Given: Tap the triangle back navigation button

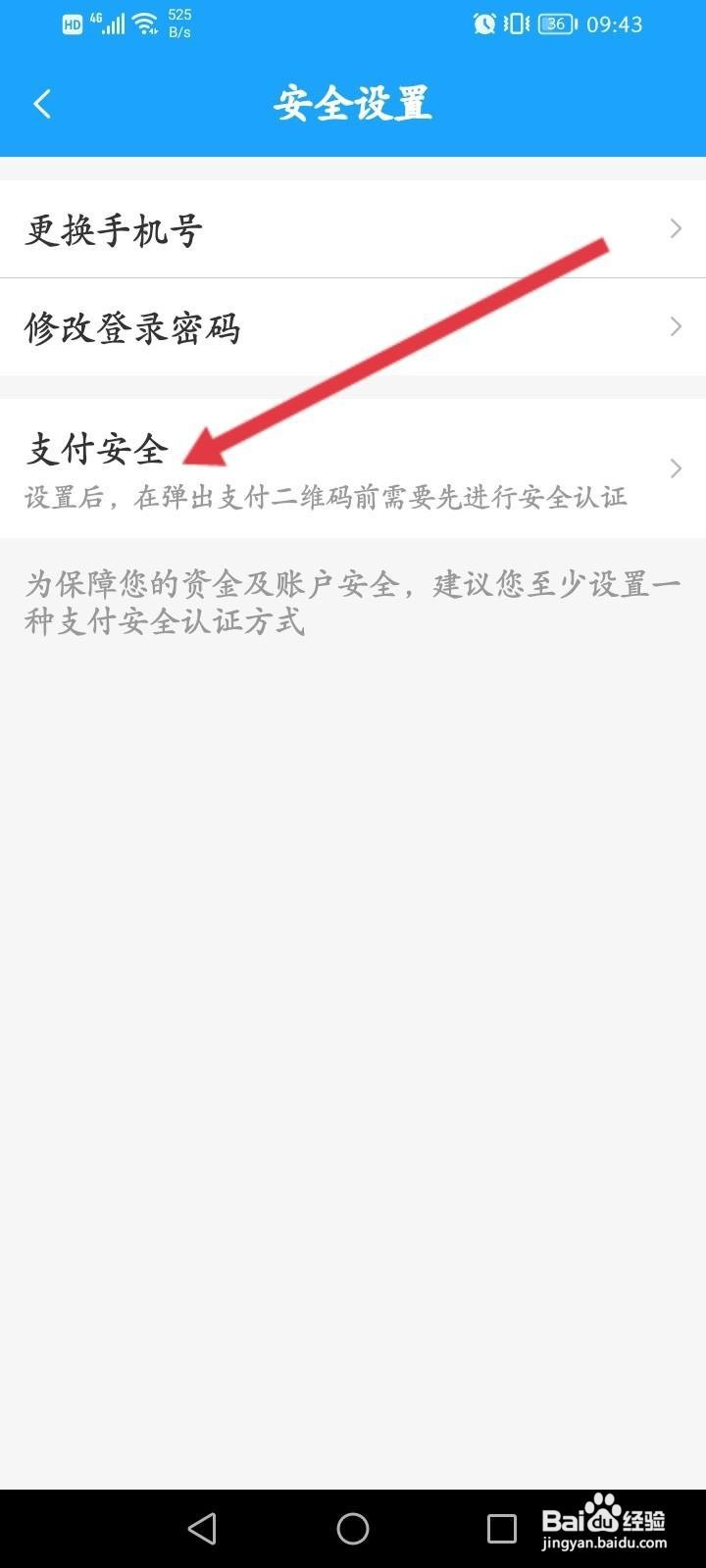Looking at the screenshot, I should pos(201,1526).
